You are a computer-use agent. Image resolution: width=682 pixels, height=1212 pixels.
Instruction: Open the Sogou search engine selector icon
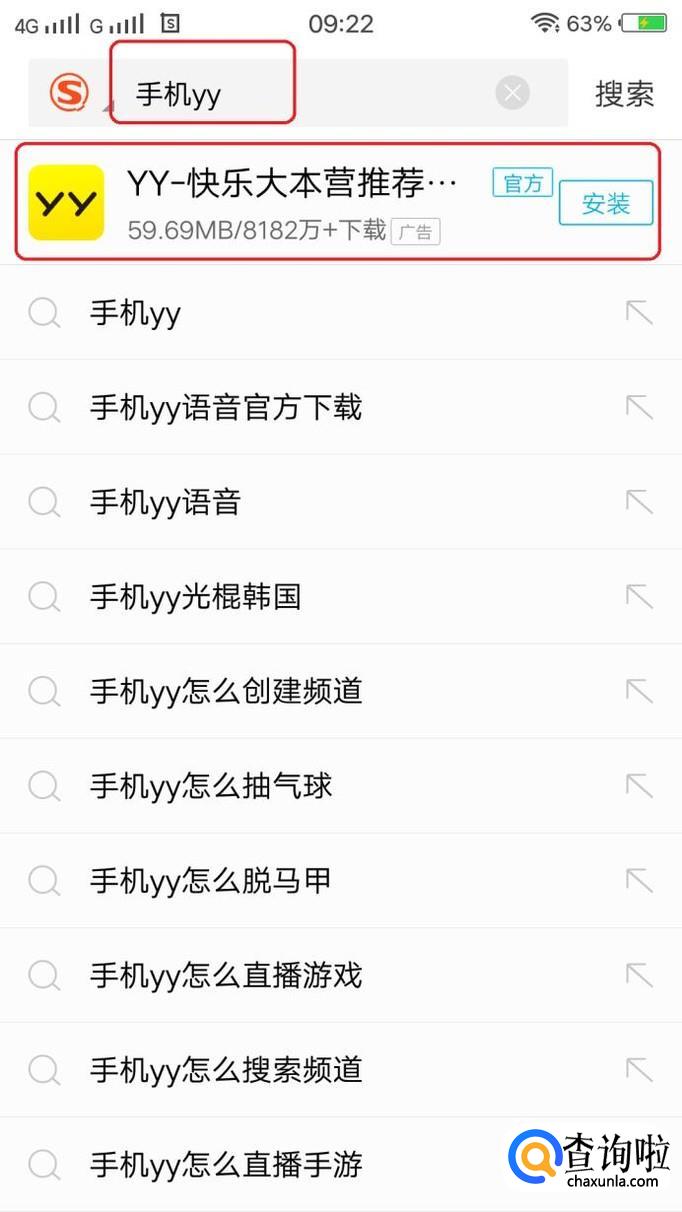pyautogui.click(x=70, y=94)
